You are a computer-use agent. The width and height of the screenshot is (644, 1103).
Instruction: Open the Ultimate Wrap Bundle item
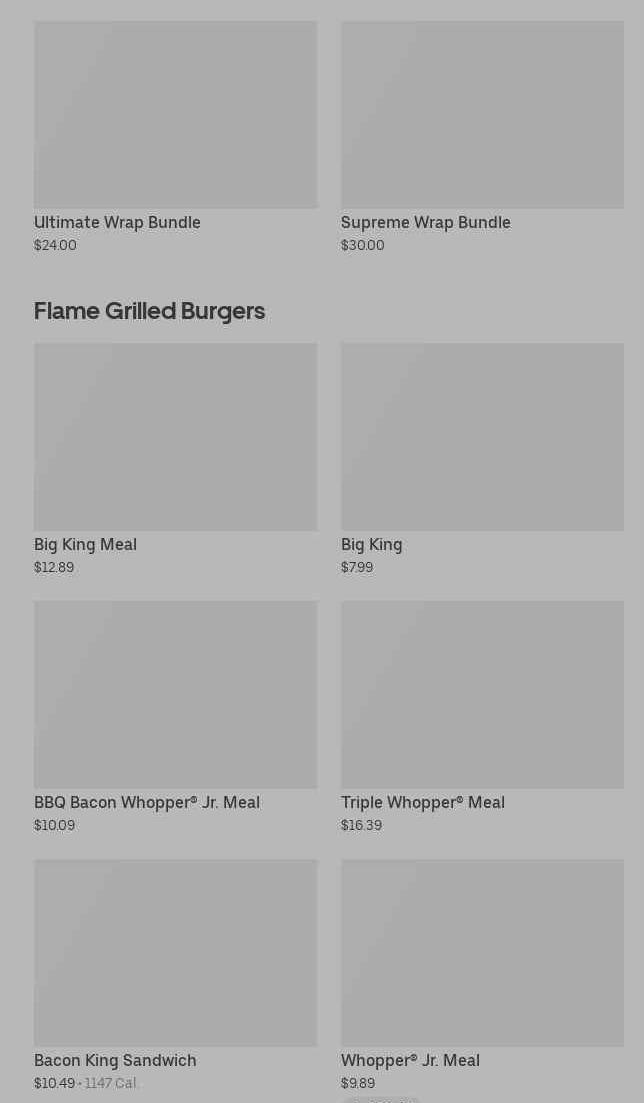pos(175,137)
